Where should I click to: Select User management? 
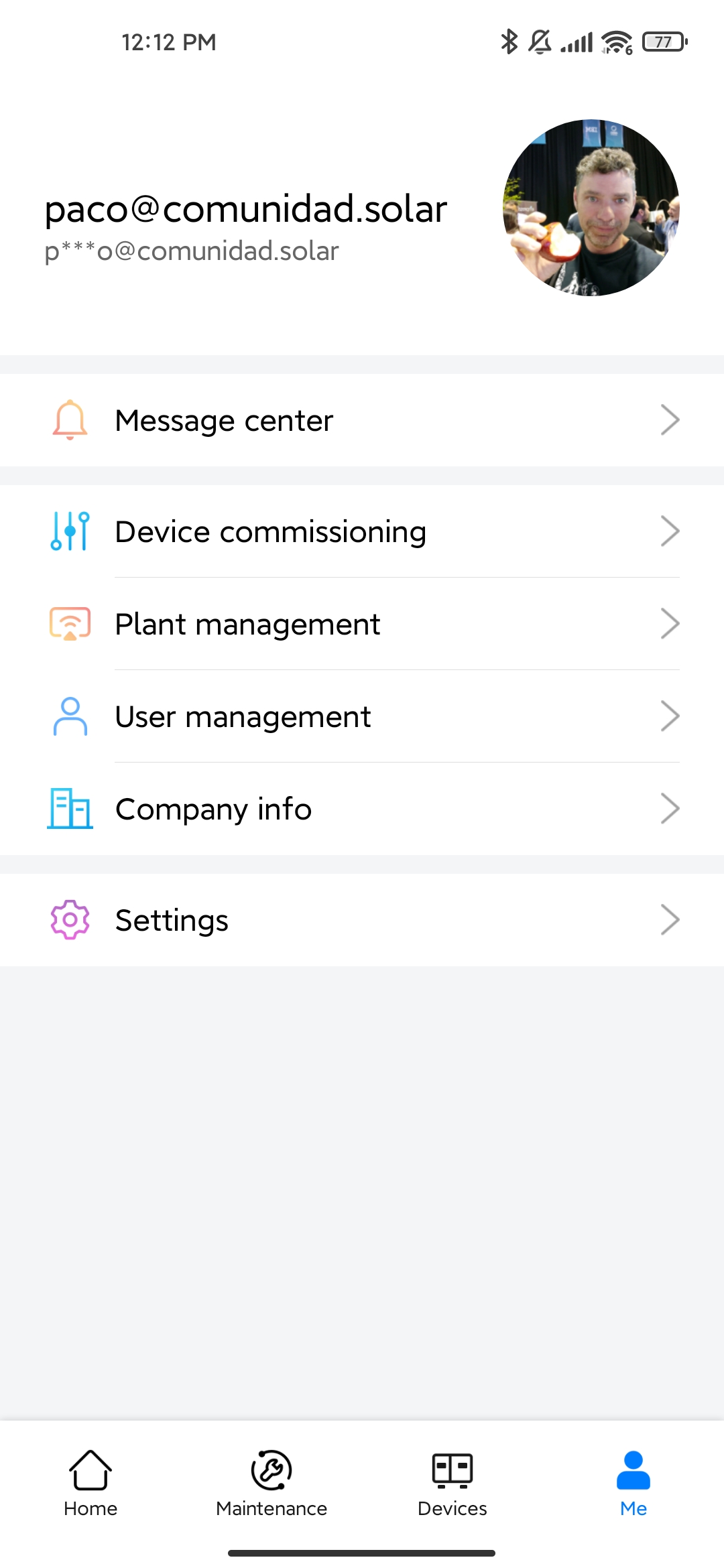pyautogui.click(x=362, y=716)
